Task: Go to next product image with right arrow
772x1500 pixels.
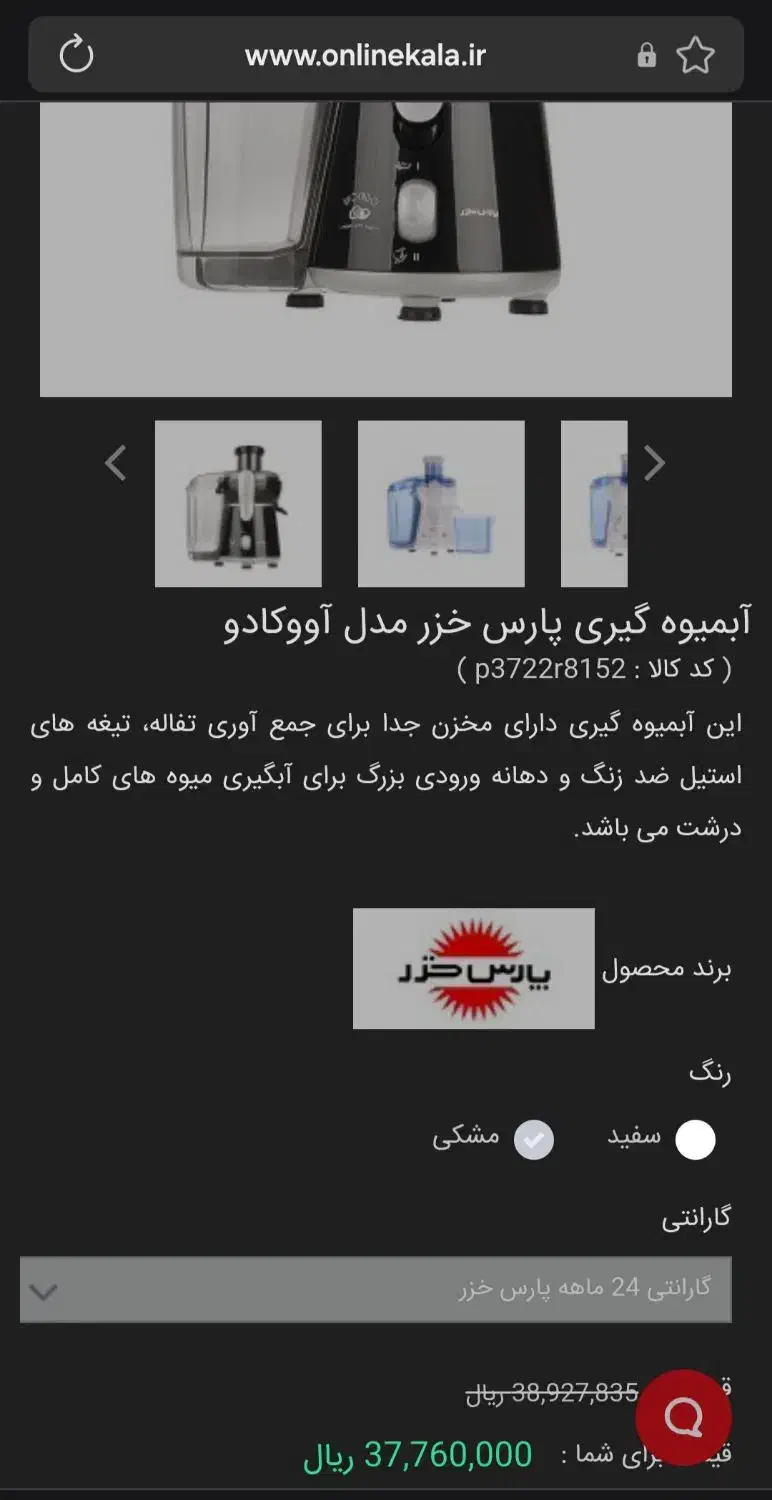Action: (655, 462)
